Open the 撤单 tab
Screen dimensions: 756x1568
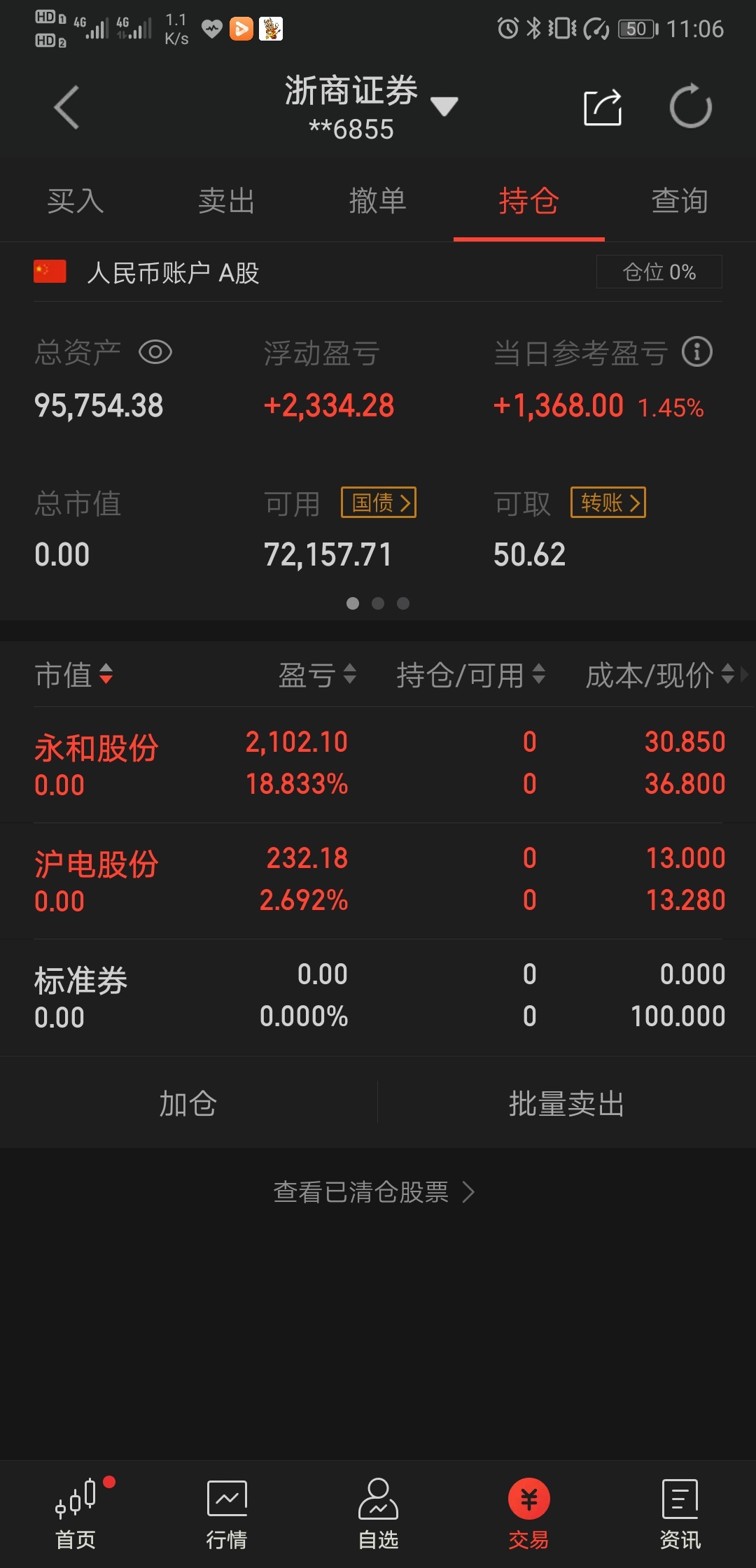tap(378, 202)
